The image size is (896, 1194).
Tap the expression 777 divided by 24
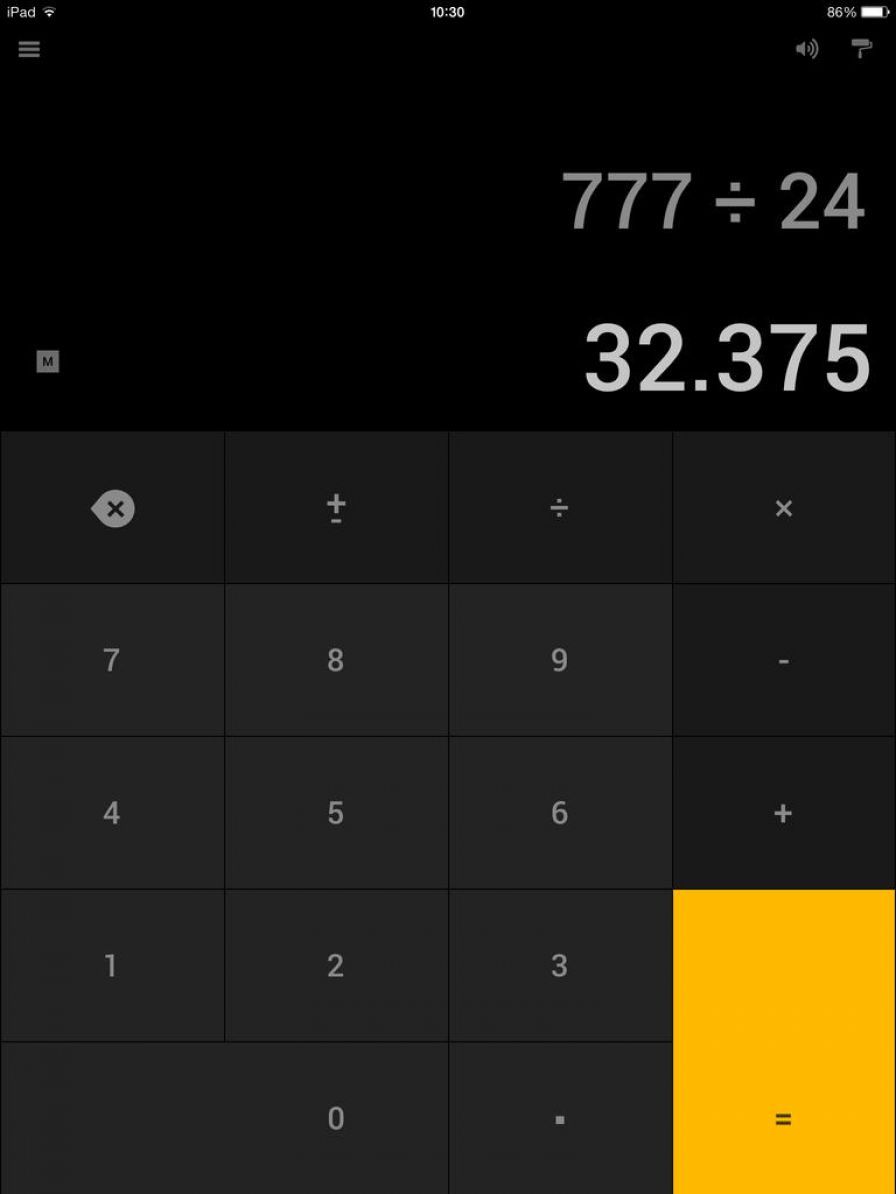pos(715,198)
